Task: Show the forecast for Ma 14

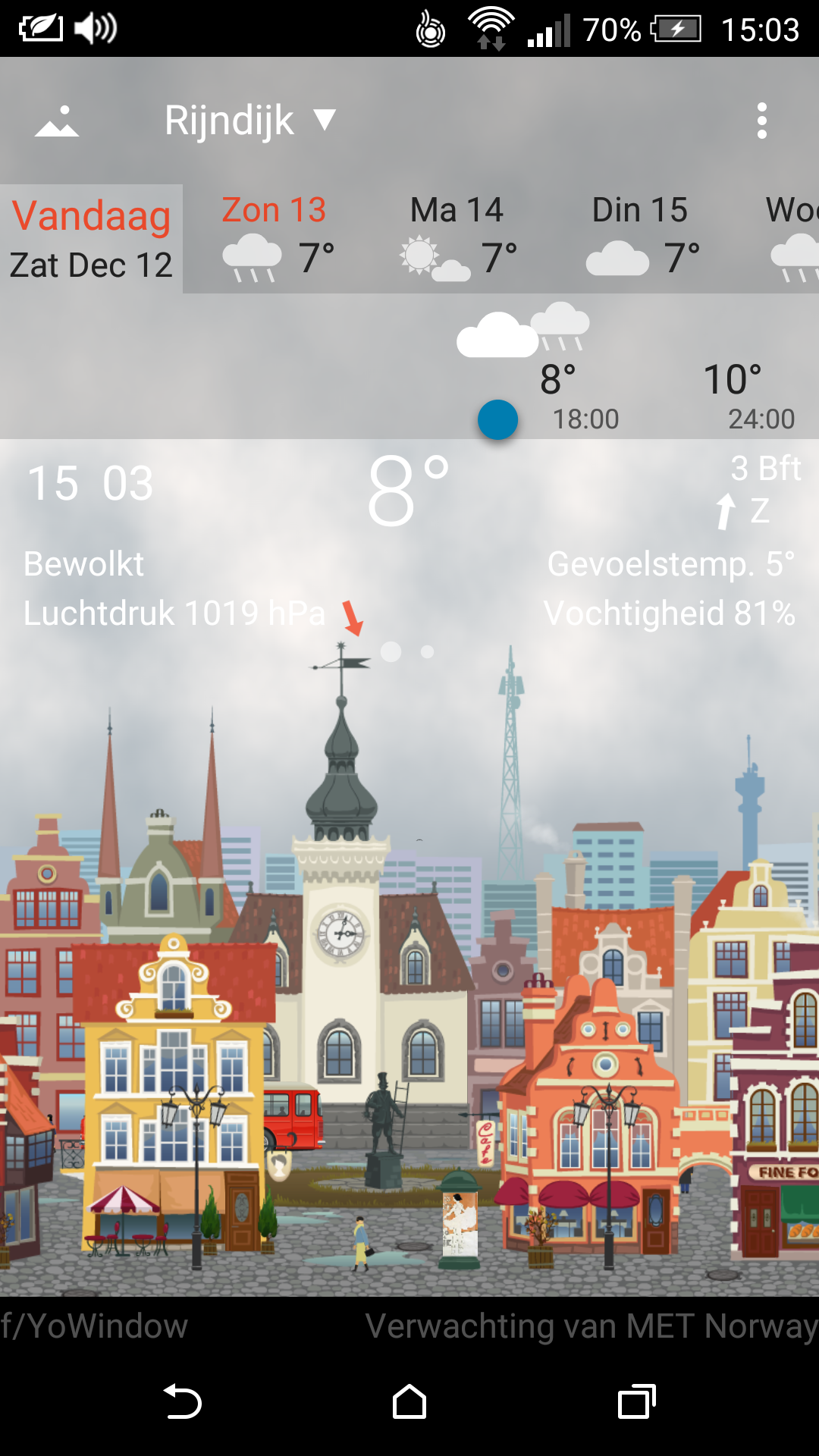Action: pos(457,239)
